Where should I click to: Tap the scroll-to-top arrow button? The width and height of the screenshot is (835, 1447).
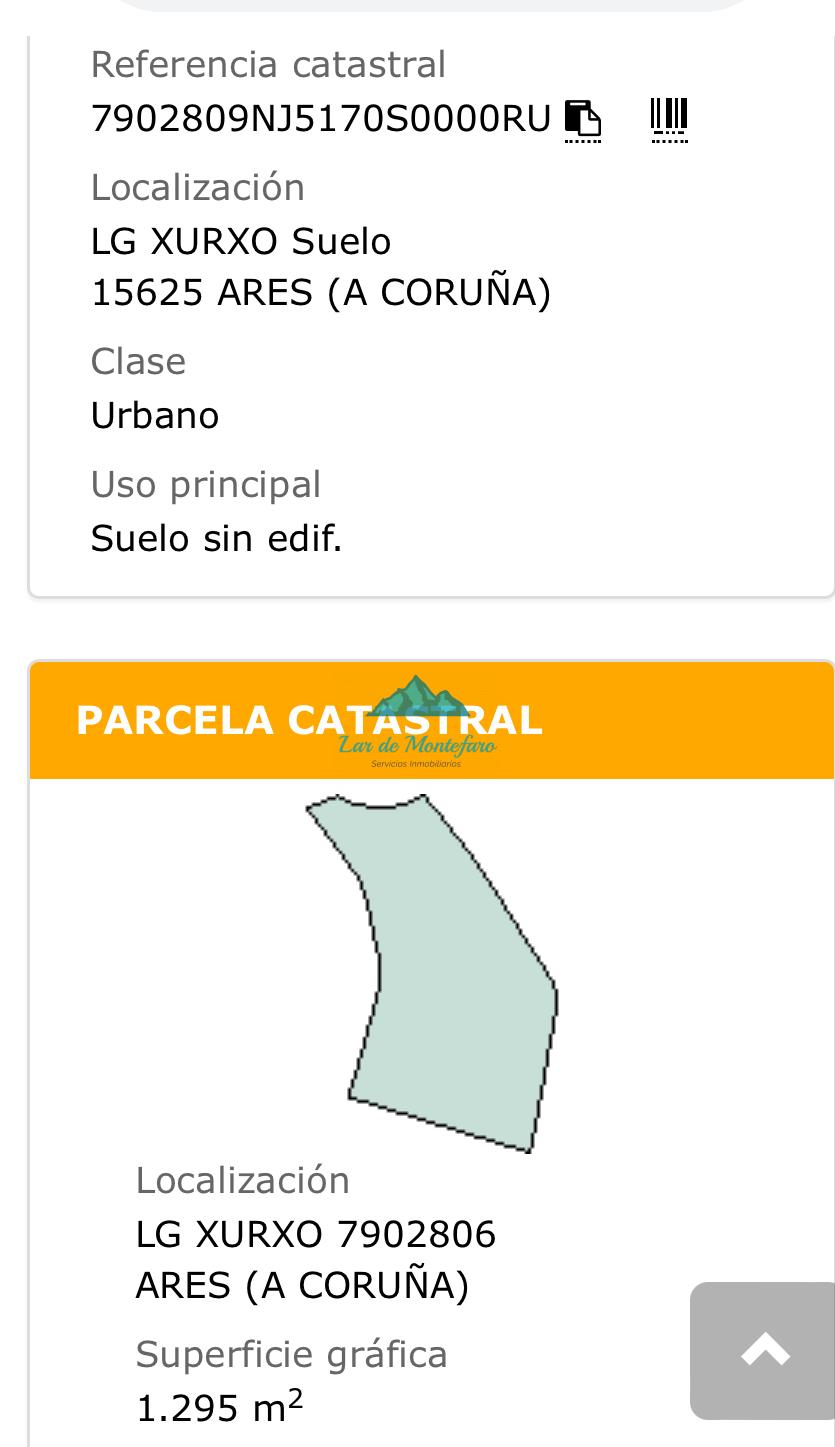click(764, 1350)
